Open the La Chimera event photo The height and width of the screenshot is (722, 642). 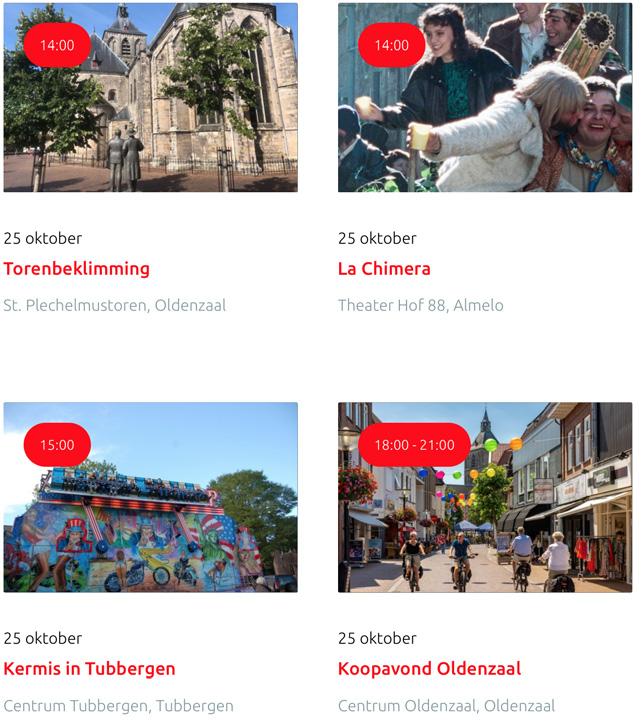(485, 97)
